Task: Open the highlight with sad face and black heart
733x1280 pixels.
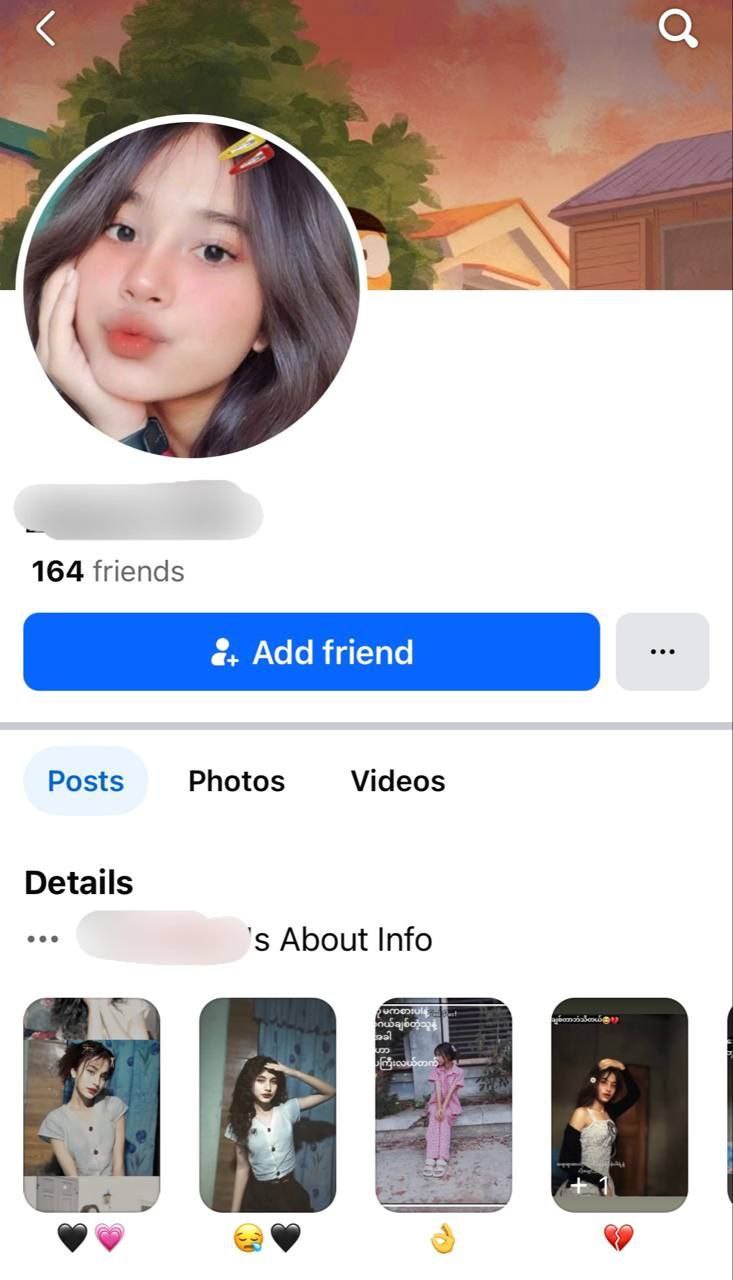Action: pos(268,1104)
